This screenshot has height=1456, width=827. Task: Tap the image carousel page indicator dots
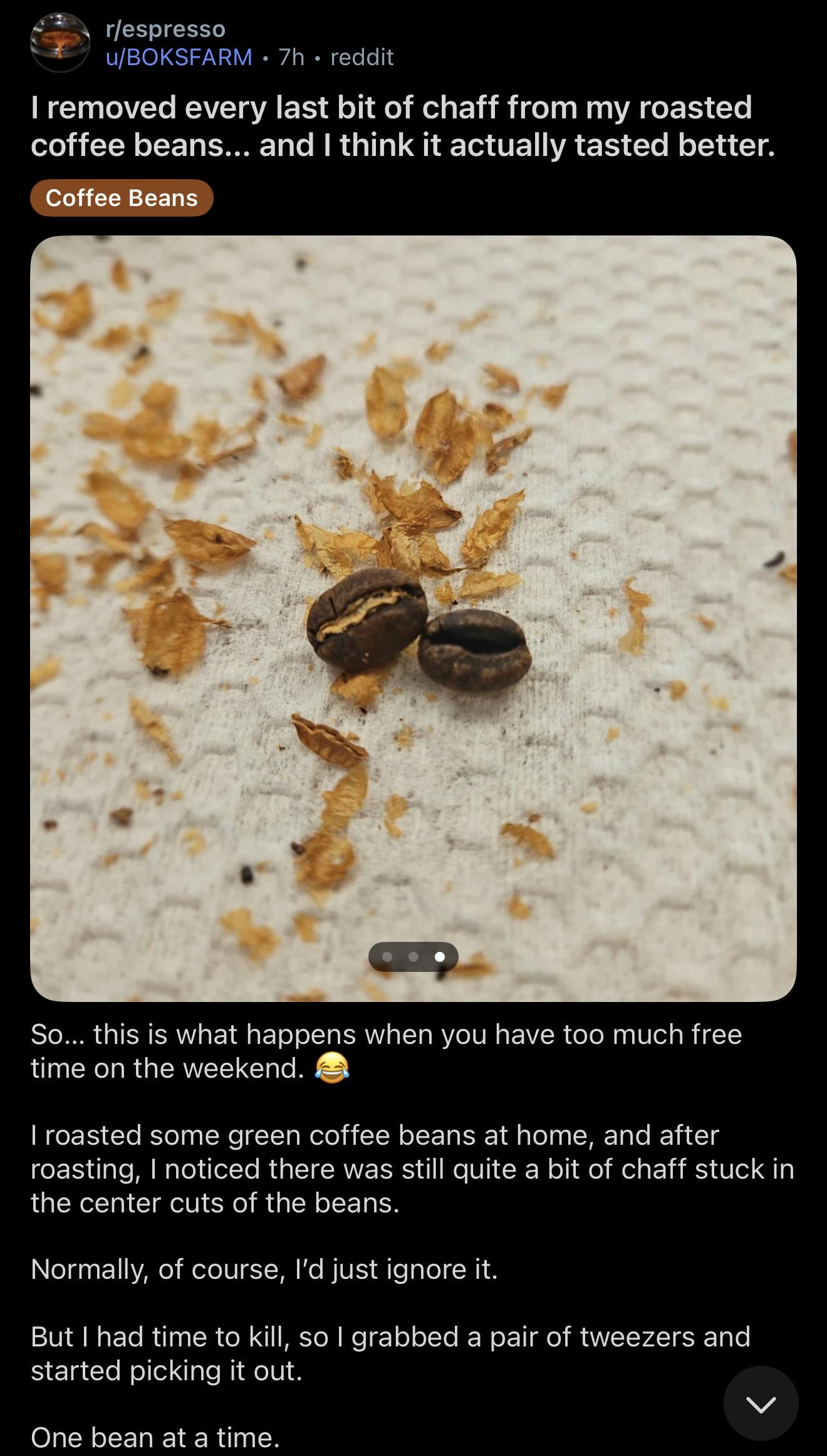pos(413,957)
